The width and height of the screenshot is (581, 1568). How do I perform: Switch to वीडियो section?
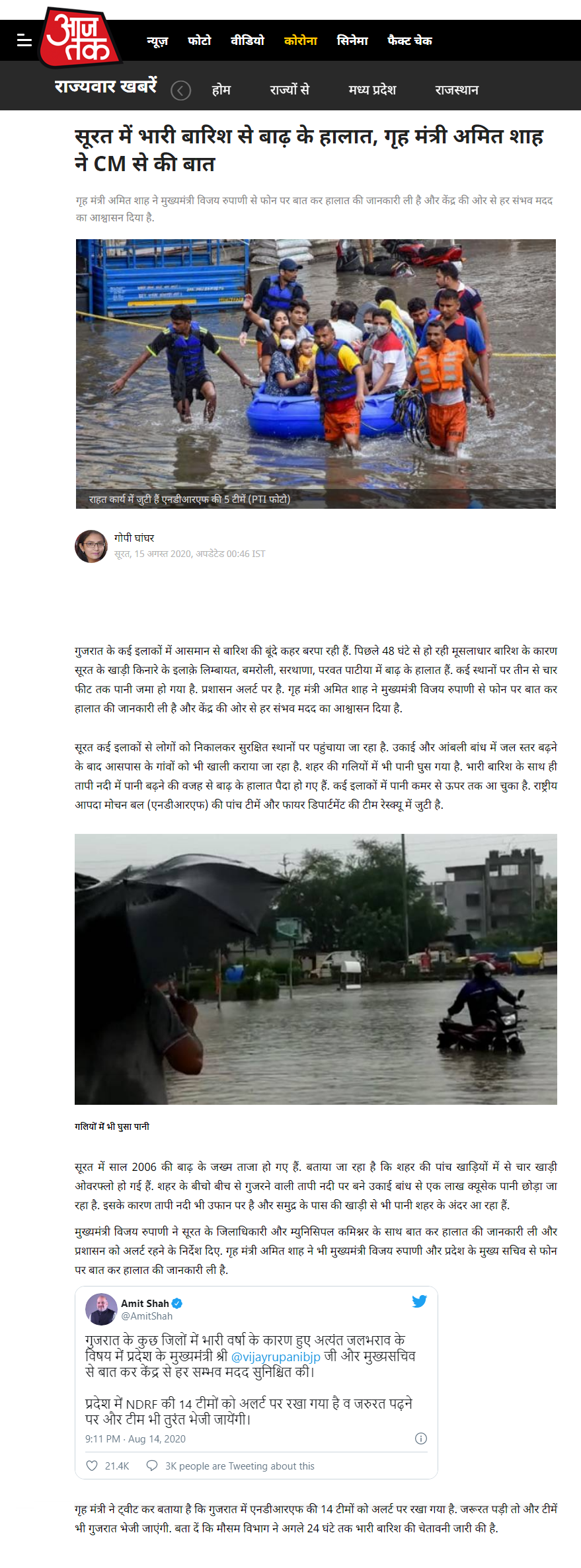pos(247,41)
